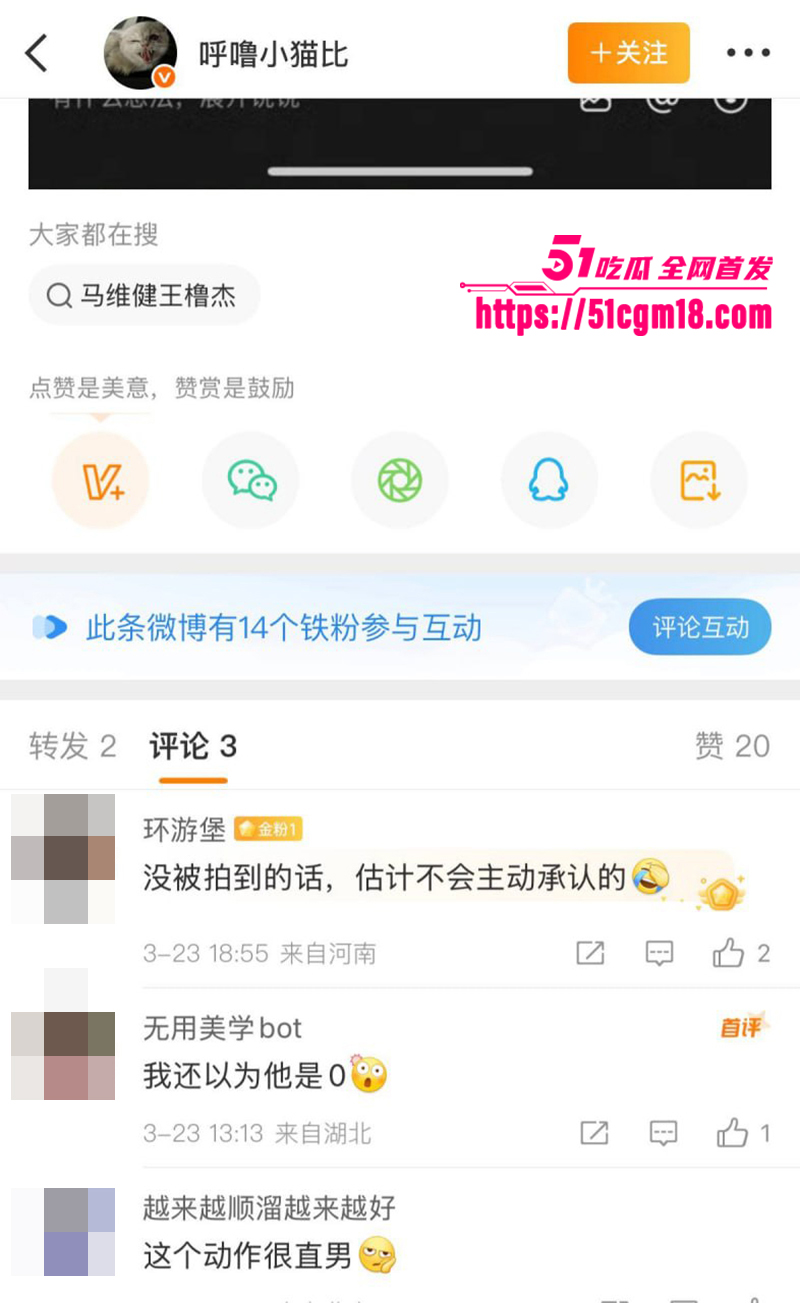This screenshot has height=1303, width=800.
Task: Save the post as image icon
Action: point(698,479)
